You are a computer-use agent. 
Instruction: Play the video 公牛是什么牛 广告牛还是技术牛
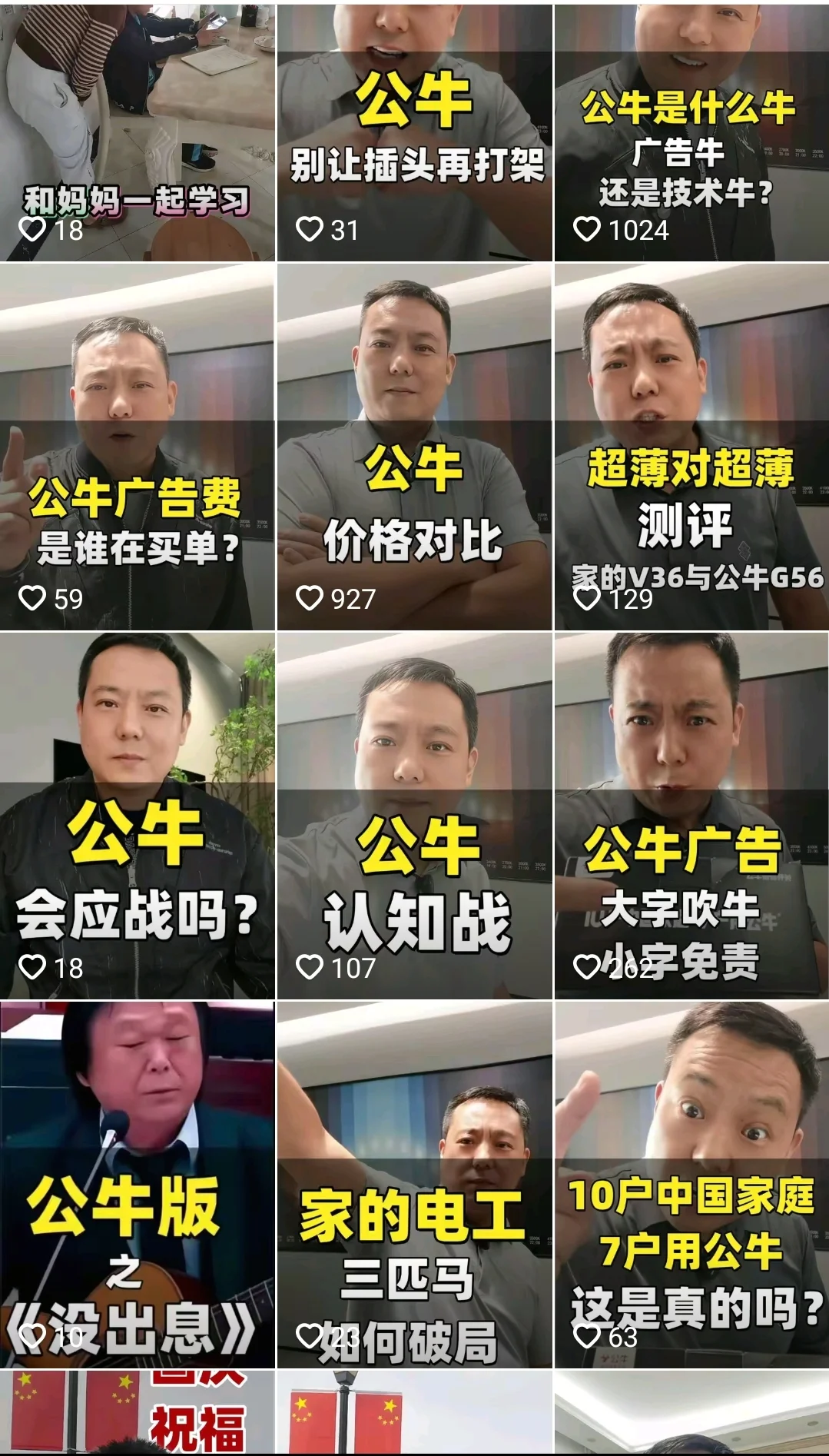point(691,131)
